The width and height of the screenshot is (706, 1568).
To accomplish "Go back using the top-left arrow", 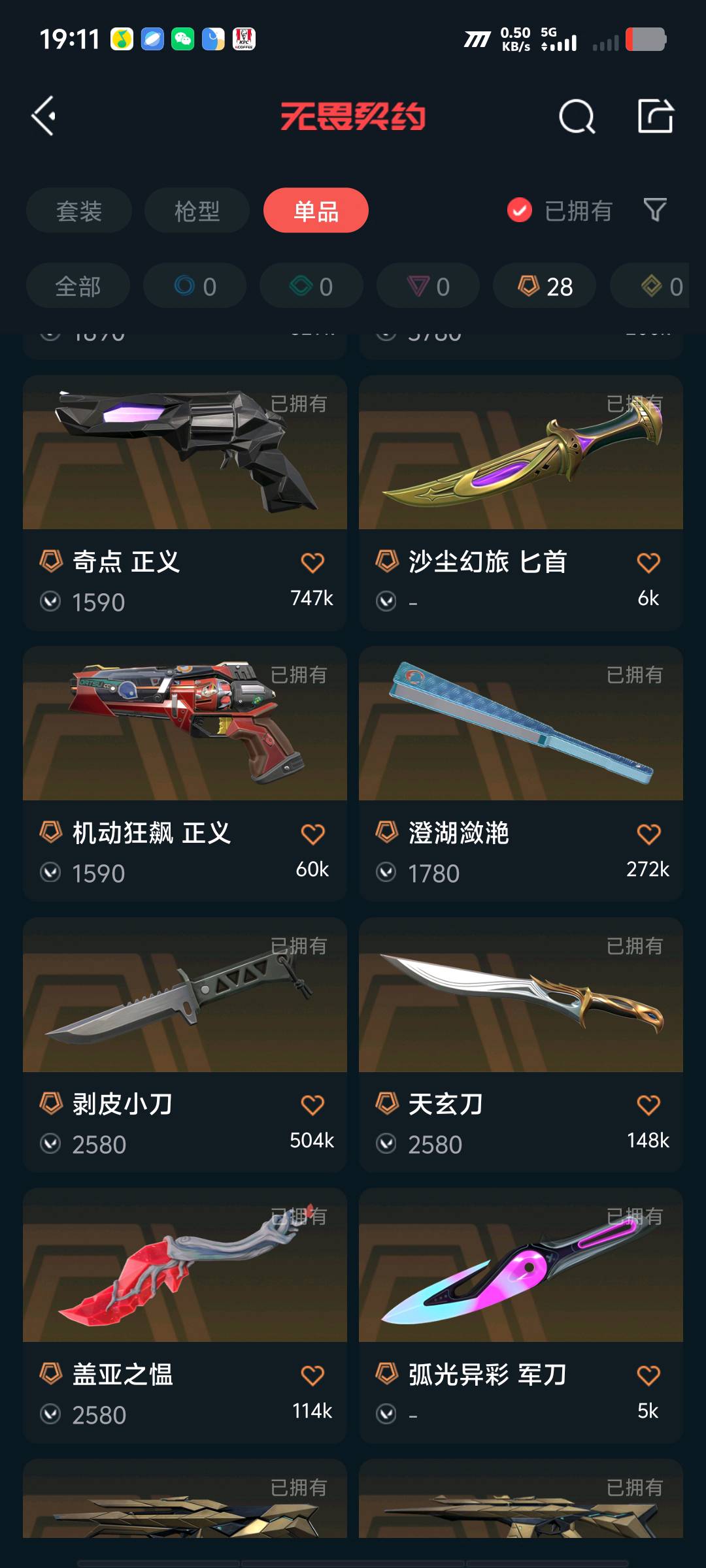I will coord(44,116).
